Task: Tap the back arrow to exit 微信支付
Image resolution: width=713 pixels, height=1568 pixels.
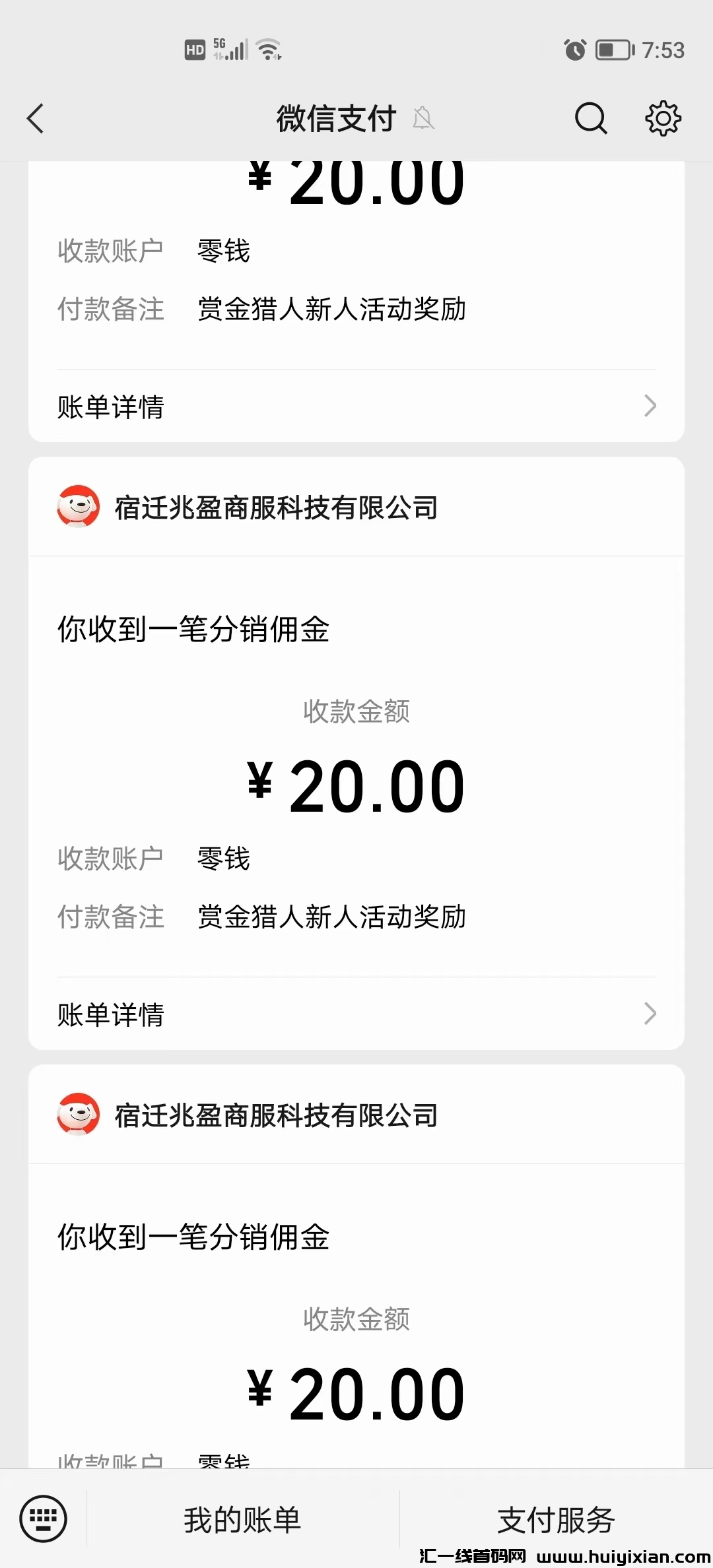Action: pyautogui.click(x=36, y=119)
